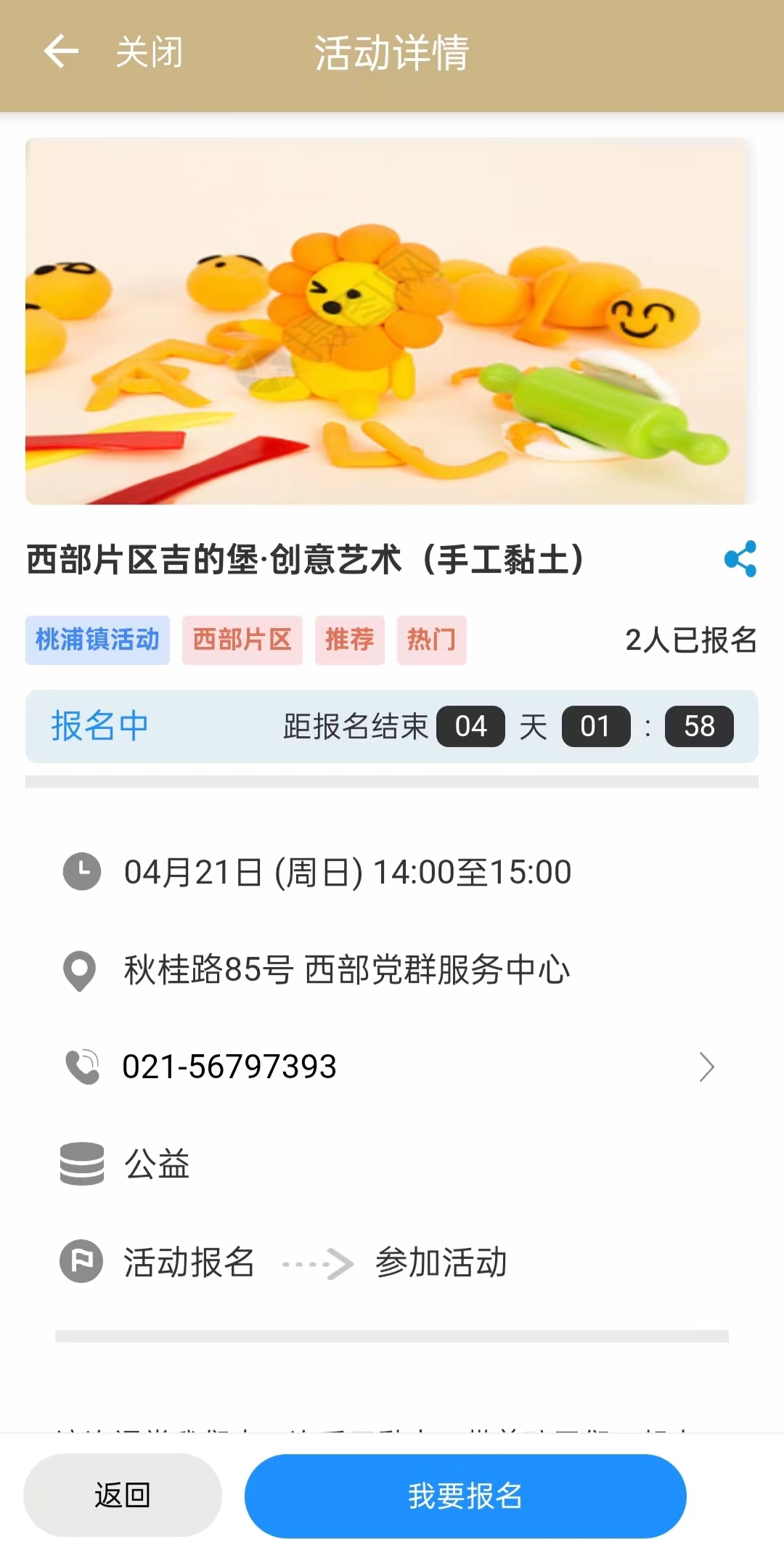Select the 热门 tag

click(x=431, y=640)
